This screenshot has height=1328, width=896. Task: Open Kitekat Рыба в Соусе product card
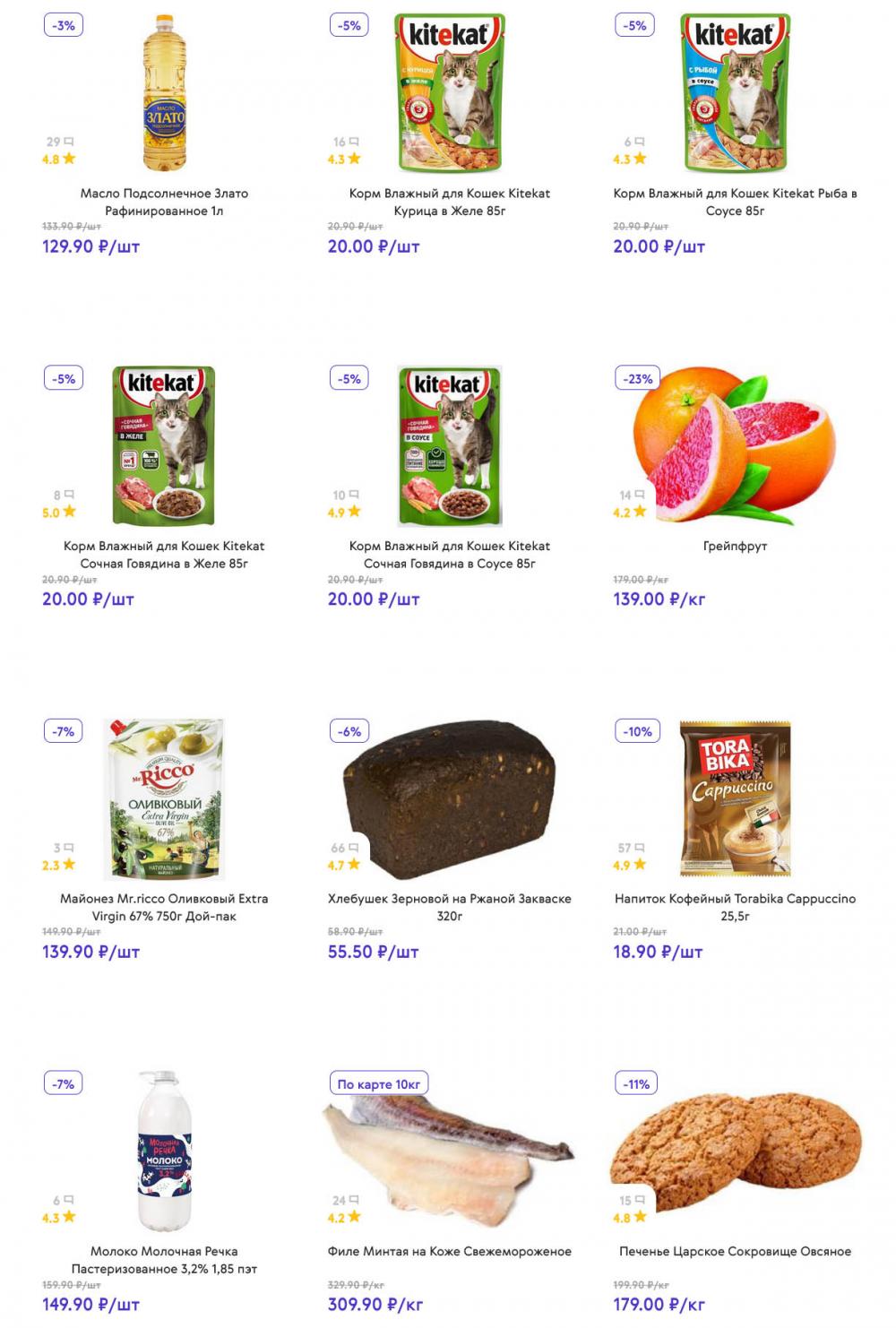pyautogui.click(x=735, y=202)
